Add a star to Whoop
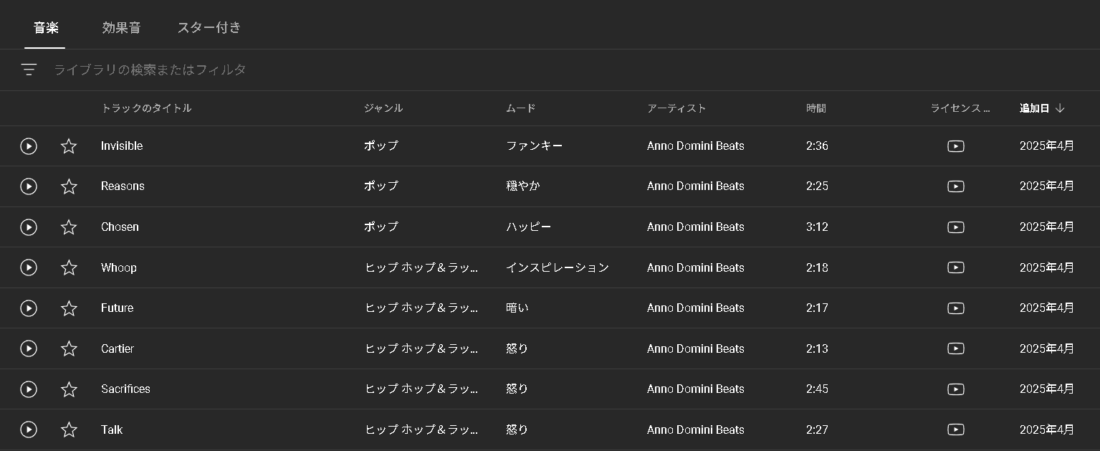 coord(69,268)
